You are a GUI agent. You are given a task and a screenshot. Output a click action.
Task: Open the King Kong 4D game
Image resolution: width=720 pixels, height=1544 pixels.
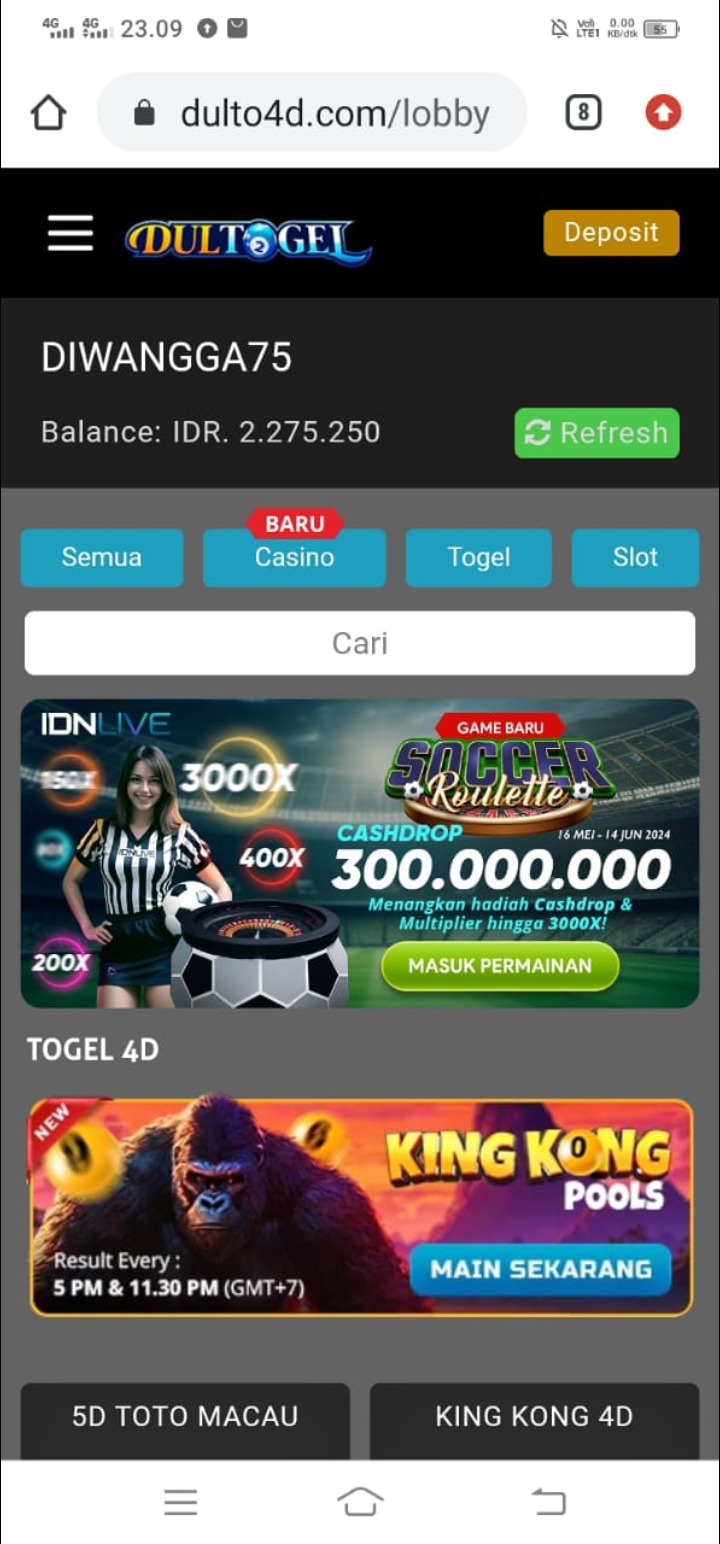click(534, 1417)
